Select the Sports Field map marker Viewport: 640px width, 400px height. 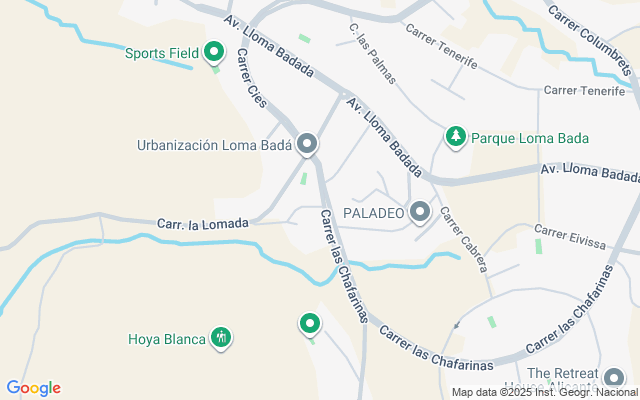tap(213, 52)
